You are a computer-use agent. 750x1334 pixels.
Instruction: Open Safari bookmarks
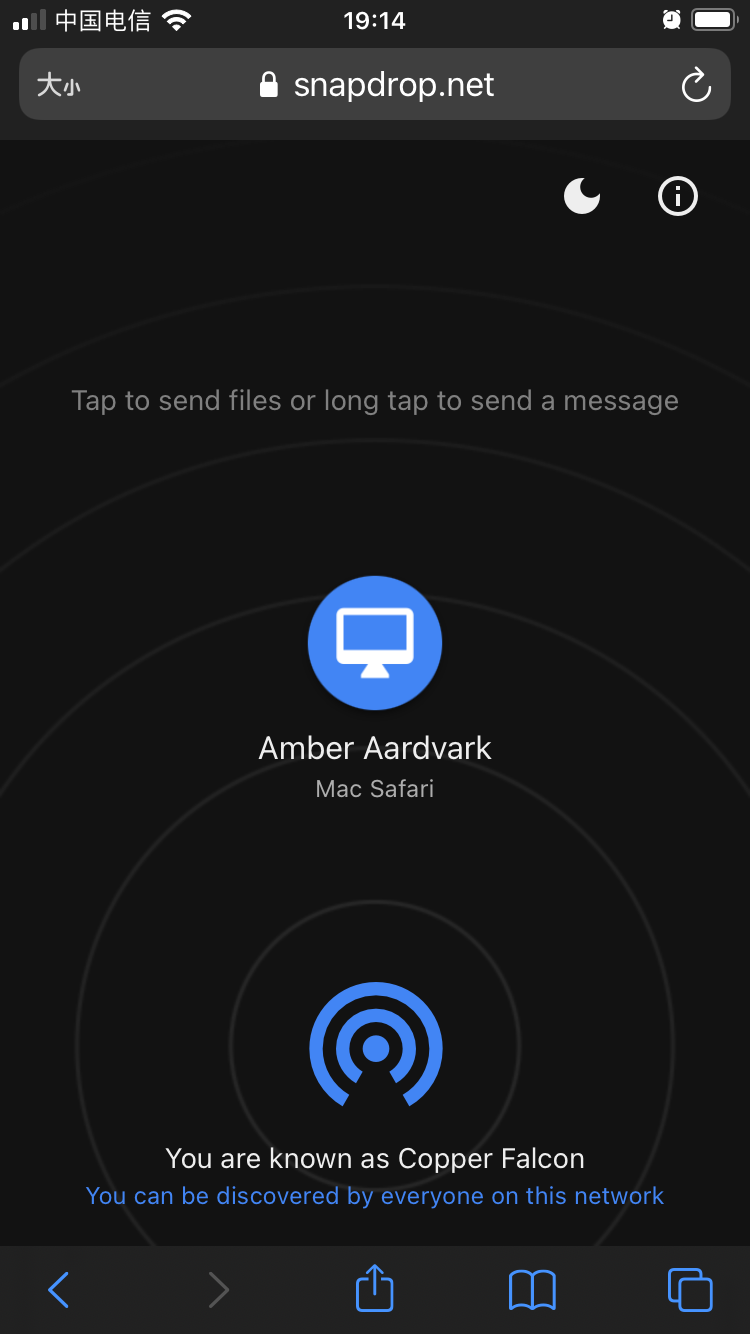point(532,1290)
